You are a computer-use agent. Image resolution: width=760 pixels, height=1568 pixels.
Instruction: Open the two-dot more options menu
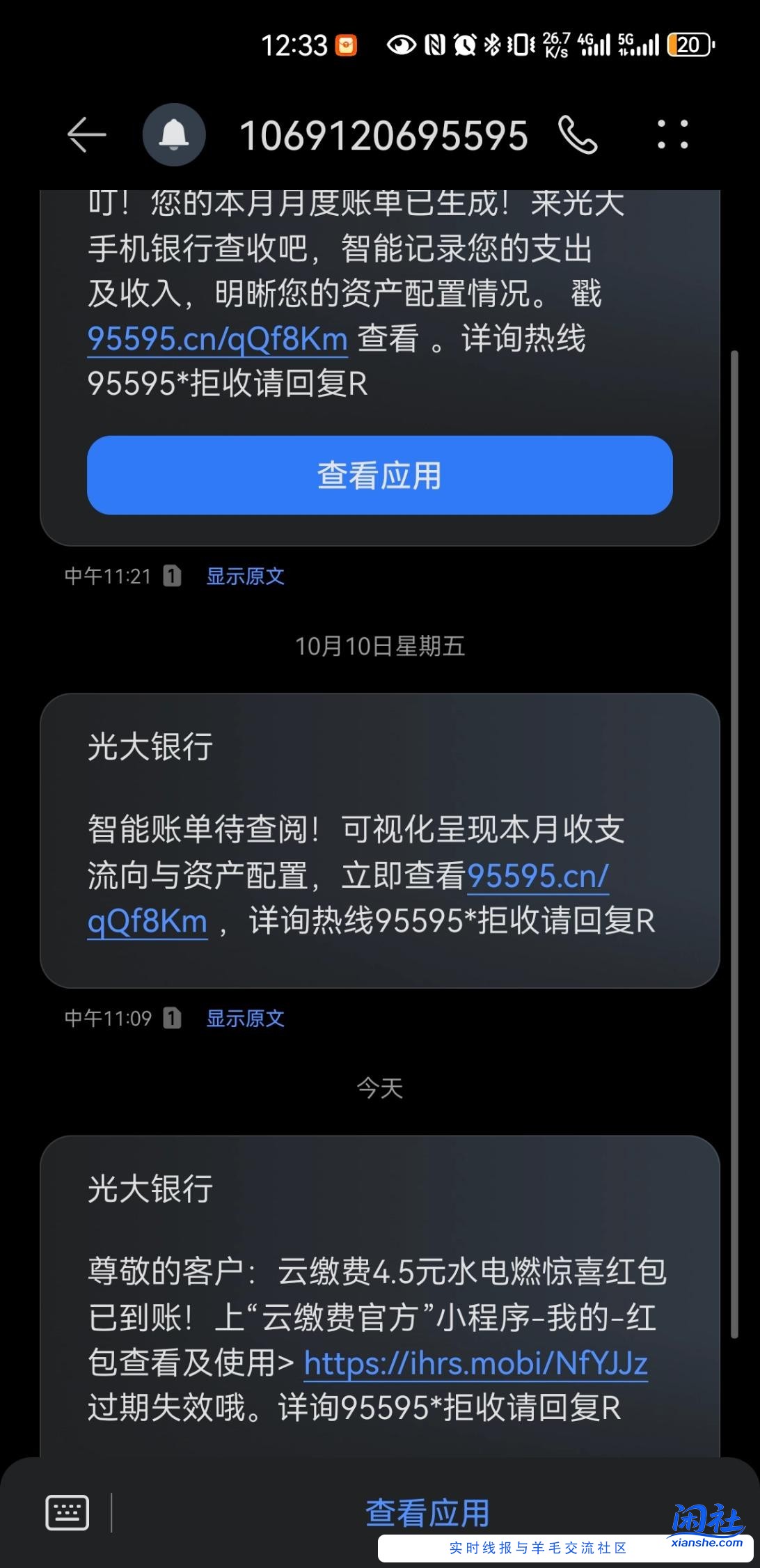(670, 134)
